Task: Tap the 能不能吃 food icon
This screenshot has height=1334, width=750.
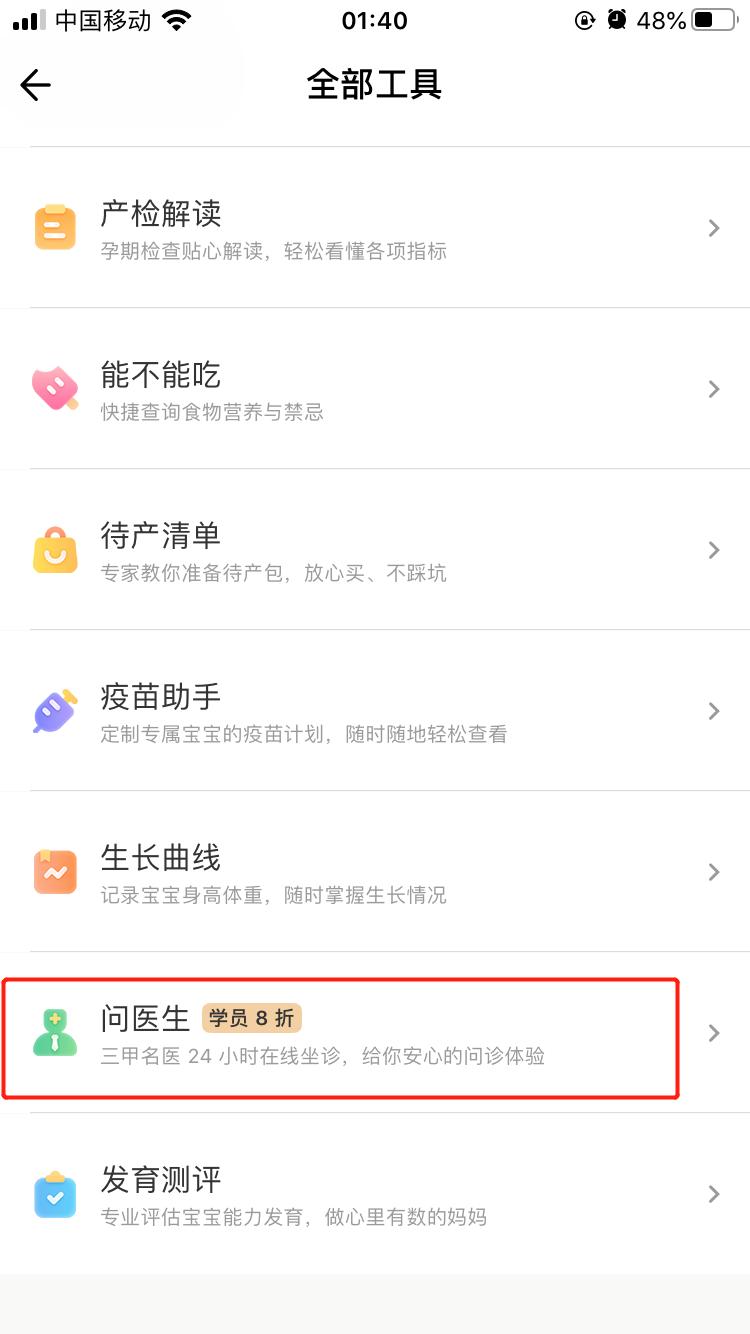Action: (55, 388)
